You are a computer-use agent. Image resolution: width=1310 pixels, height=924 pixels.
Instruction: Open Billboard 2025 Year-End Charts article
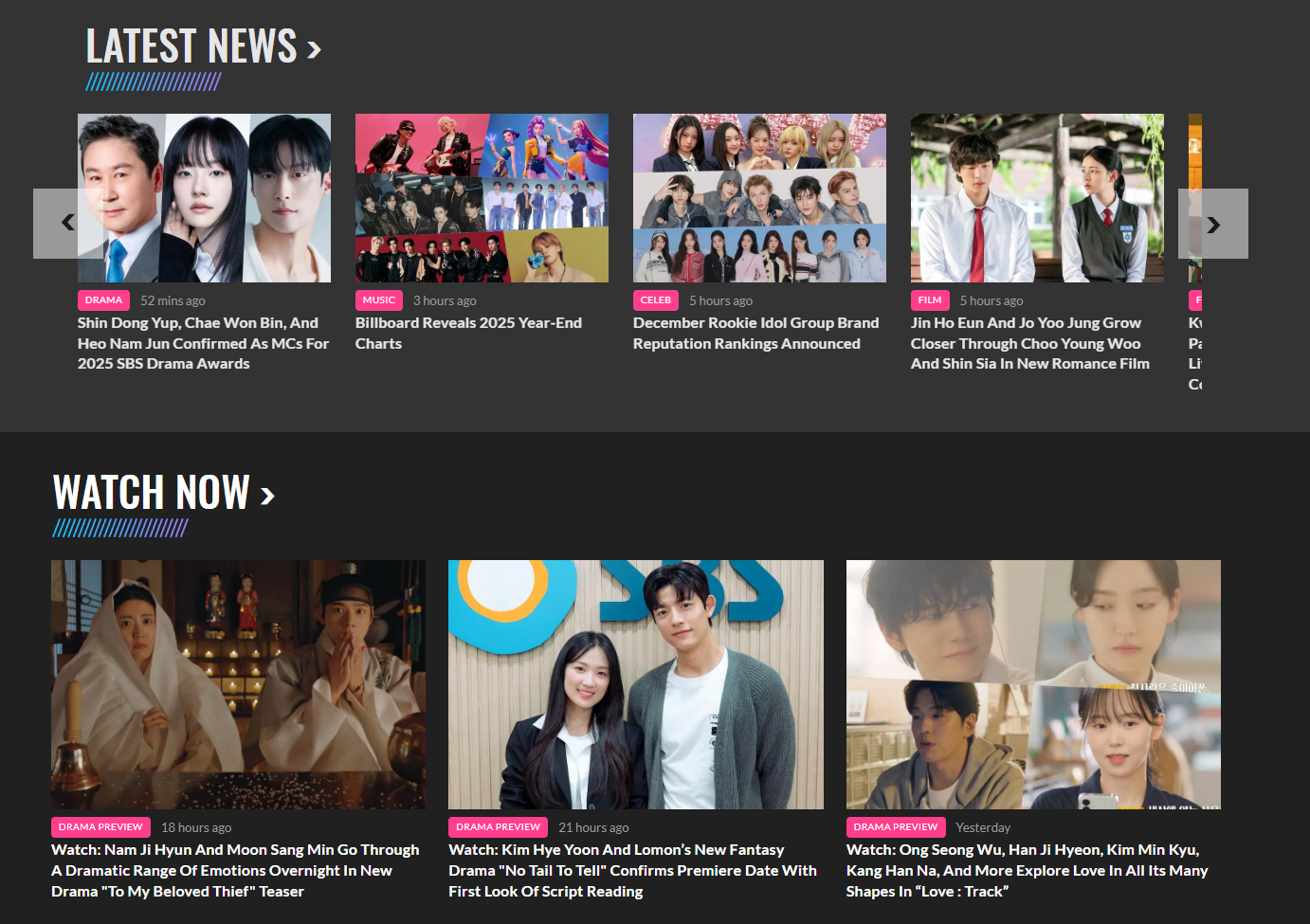tap(468, 333)
